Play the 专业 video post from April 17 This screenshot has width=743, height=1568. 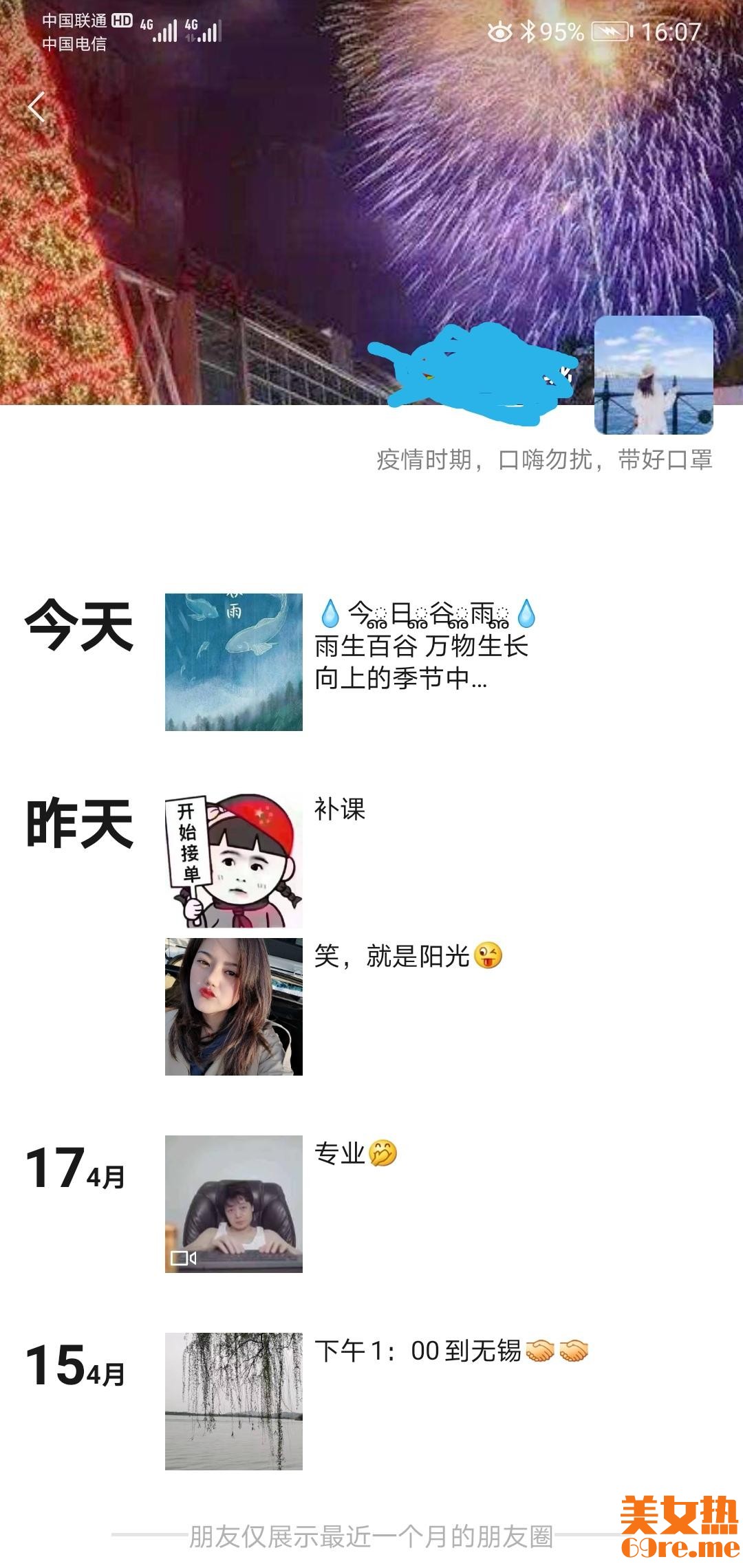[234, 1204]
